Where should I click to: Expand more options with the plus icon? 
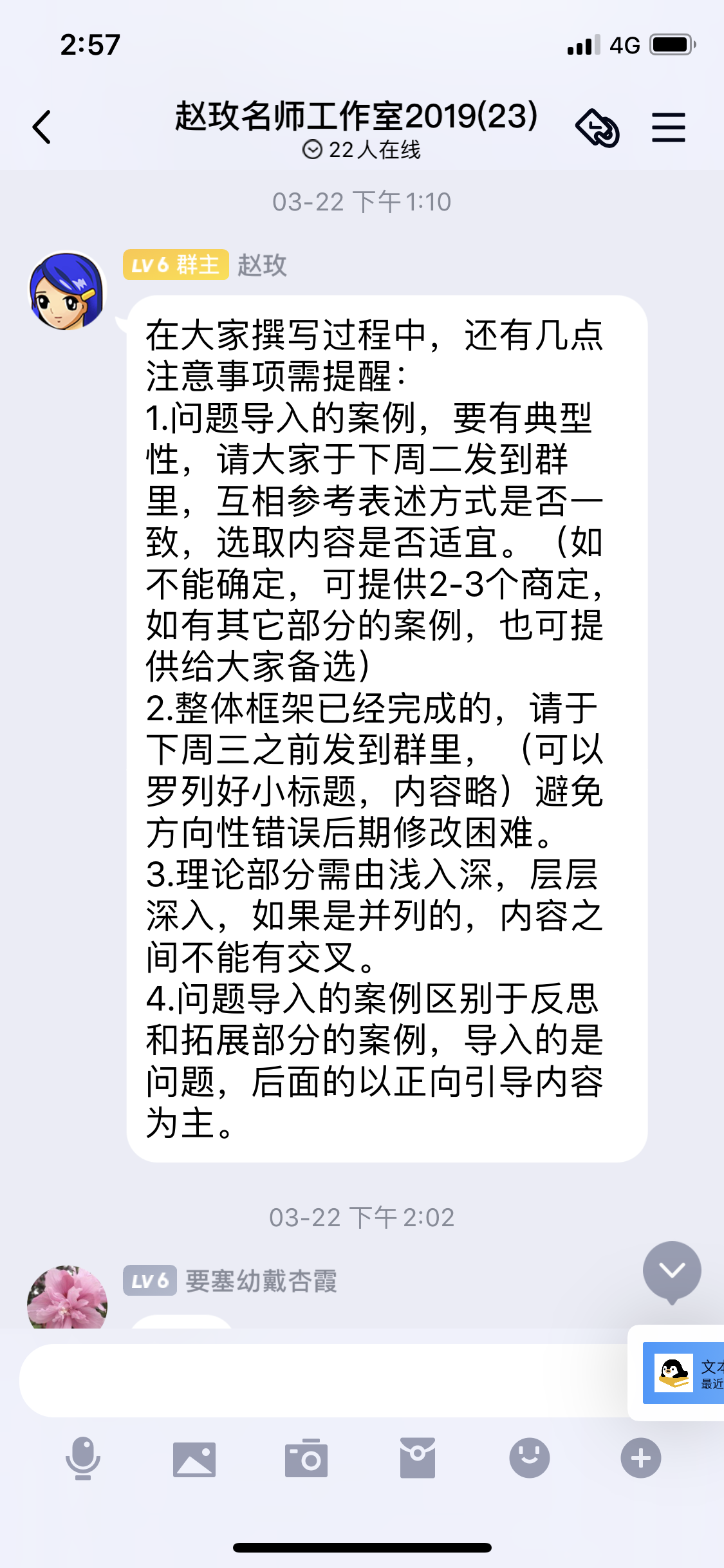coord(640,1458)
